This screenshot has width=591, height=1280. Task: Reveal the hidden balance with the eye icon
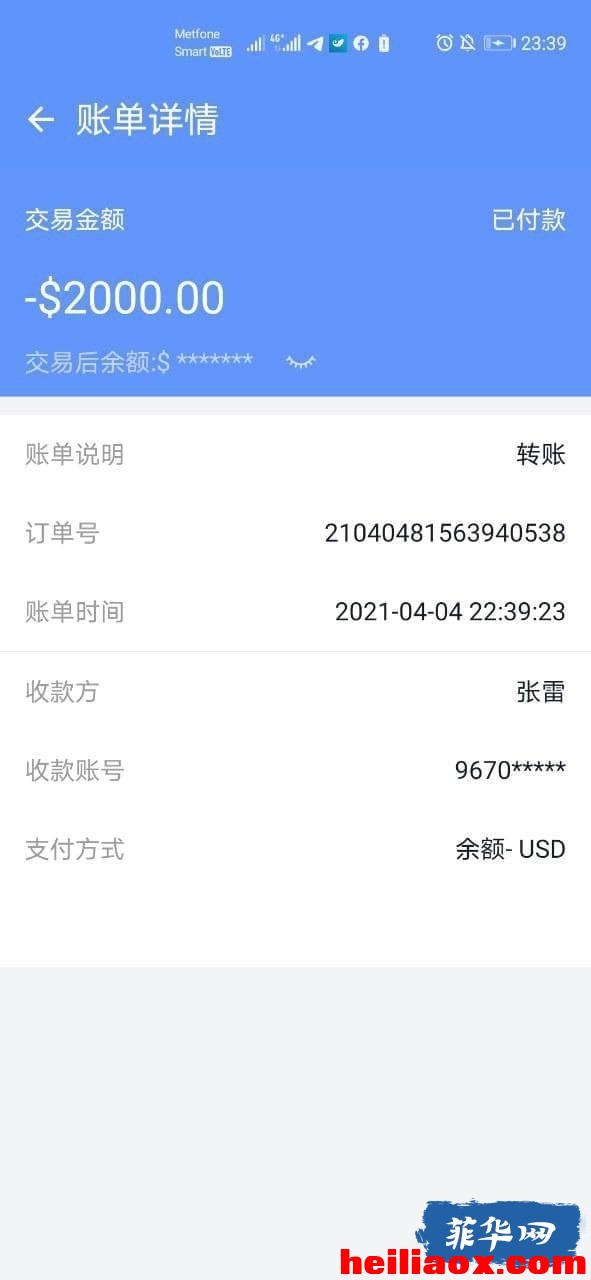(300, 361)
